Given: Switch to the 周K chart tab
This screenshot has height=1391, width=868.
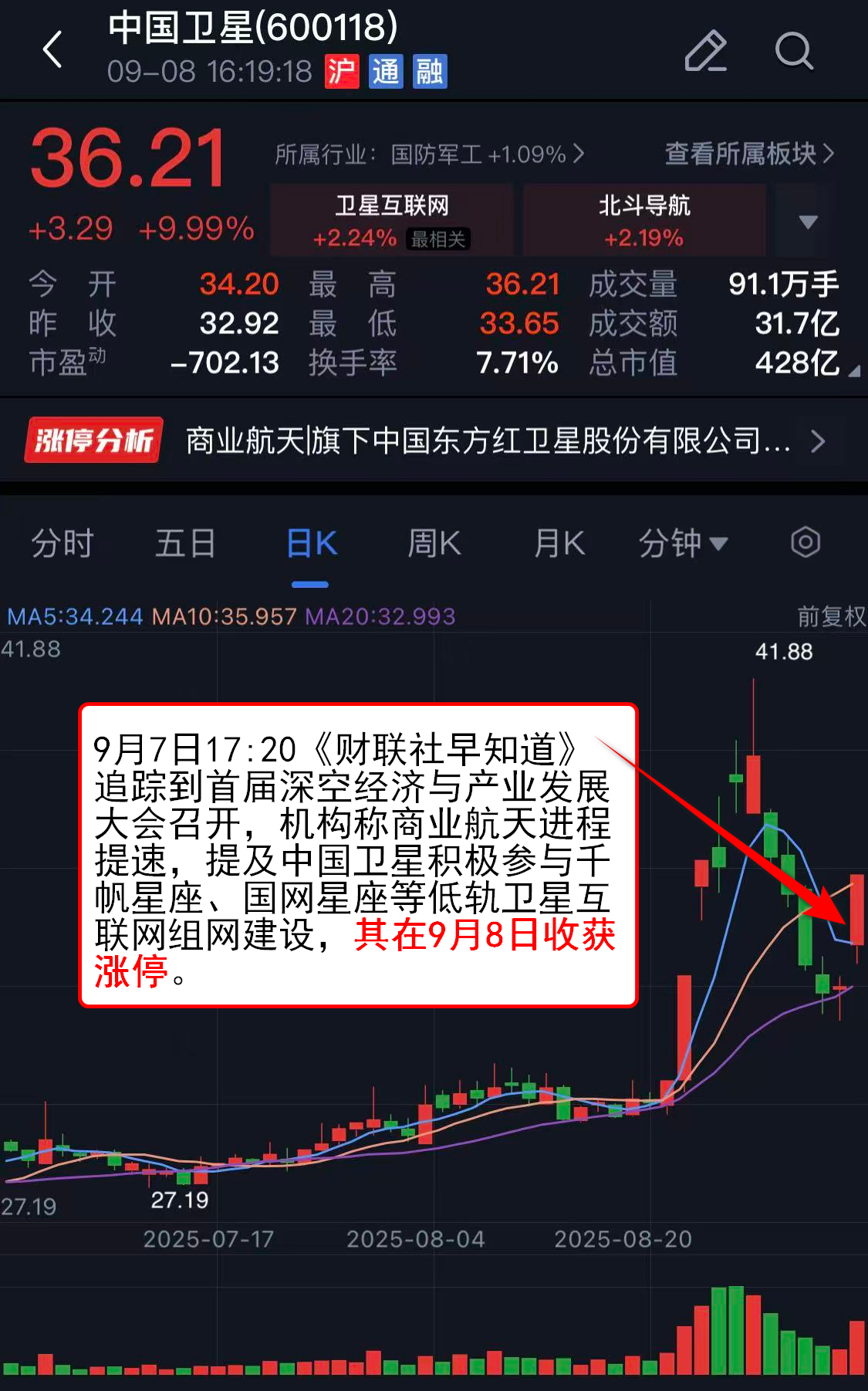Looking at the screenshot, I should (434, 543).
